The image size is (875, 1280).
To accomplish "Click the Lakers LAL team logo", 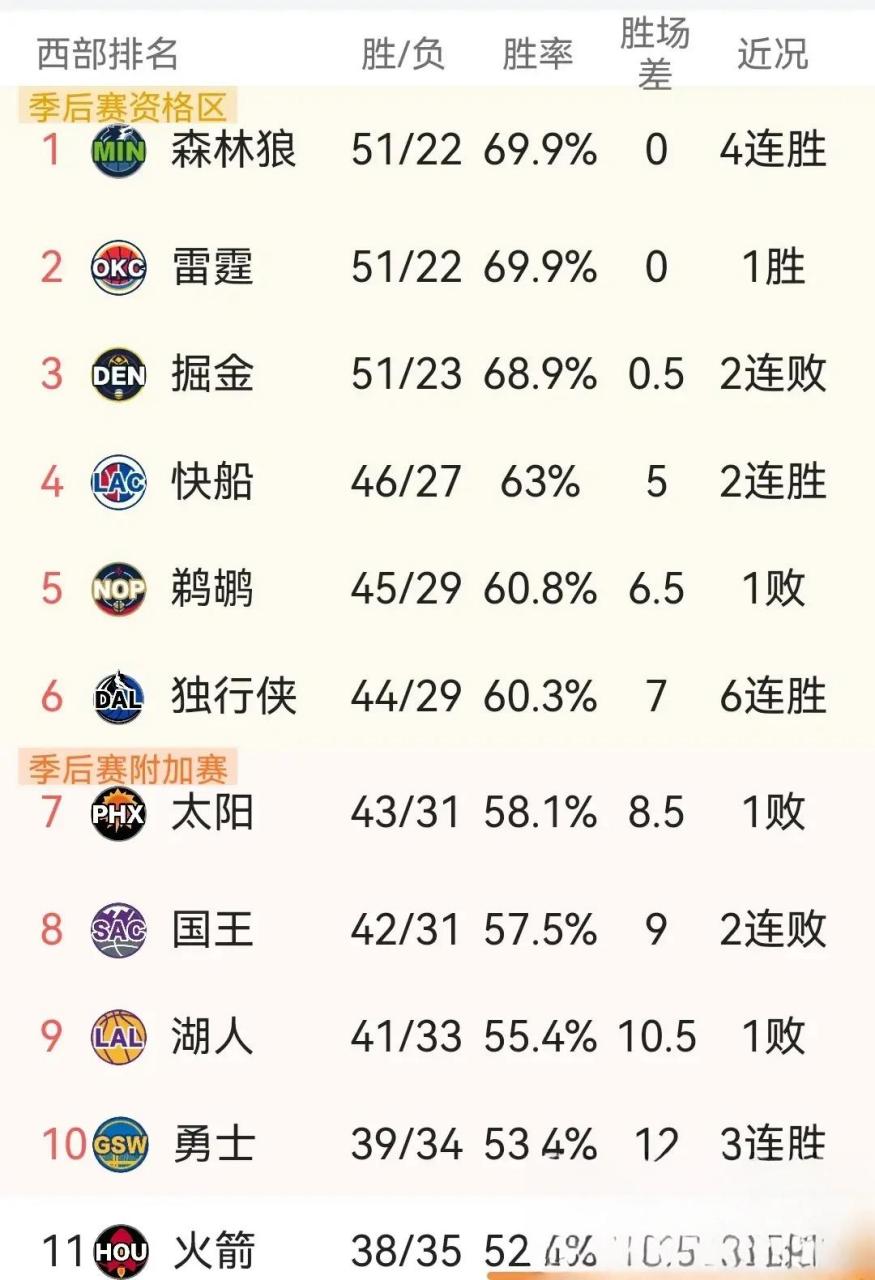I will 118,1038.
